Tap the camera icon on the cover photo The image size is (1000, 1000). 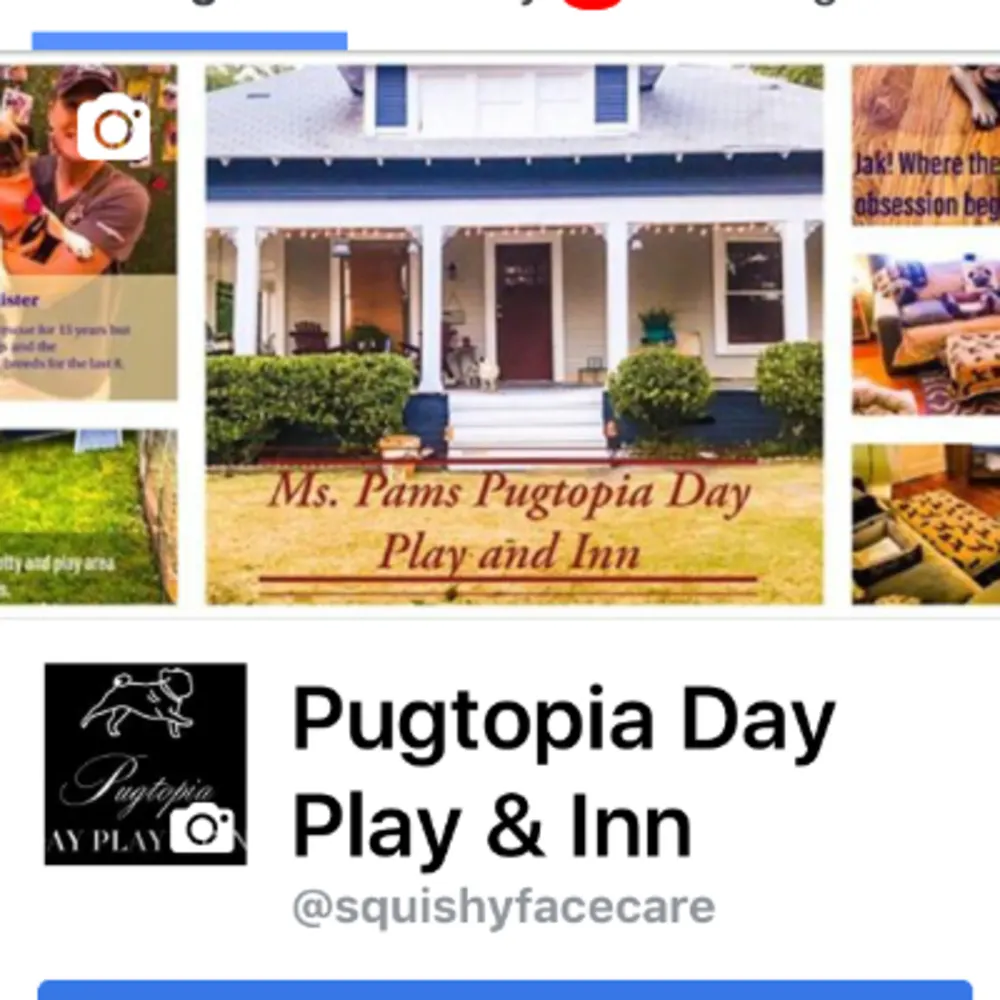pos(113,127)
